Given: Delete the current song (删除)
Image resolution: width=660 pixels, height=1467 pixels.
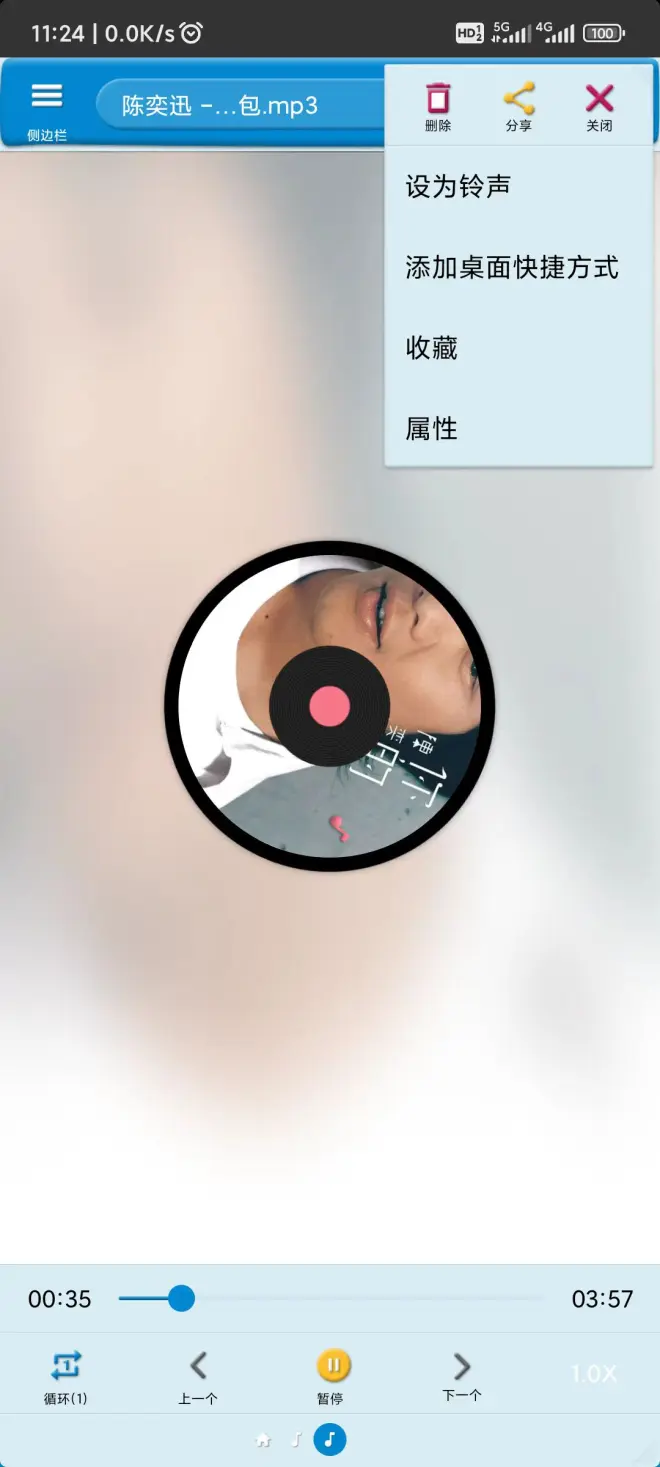Looking at the screenshot, I should pyautogui.click(x=438, y=106).
